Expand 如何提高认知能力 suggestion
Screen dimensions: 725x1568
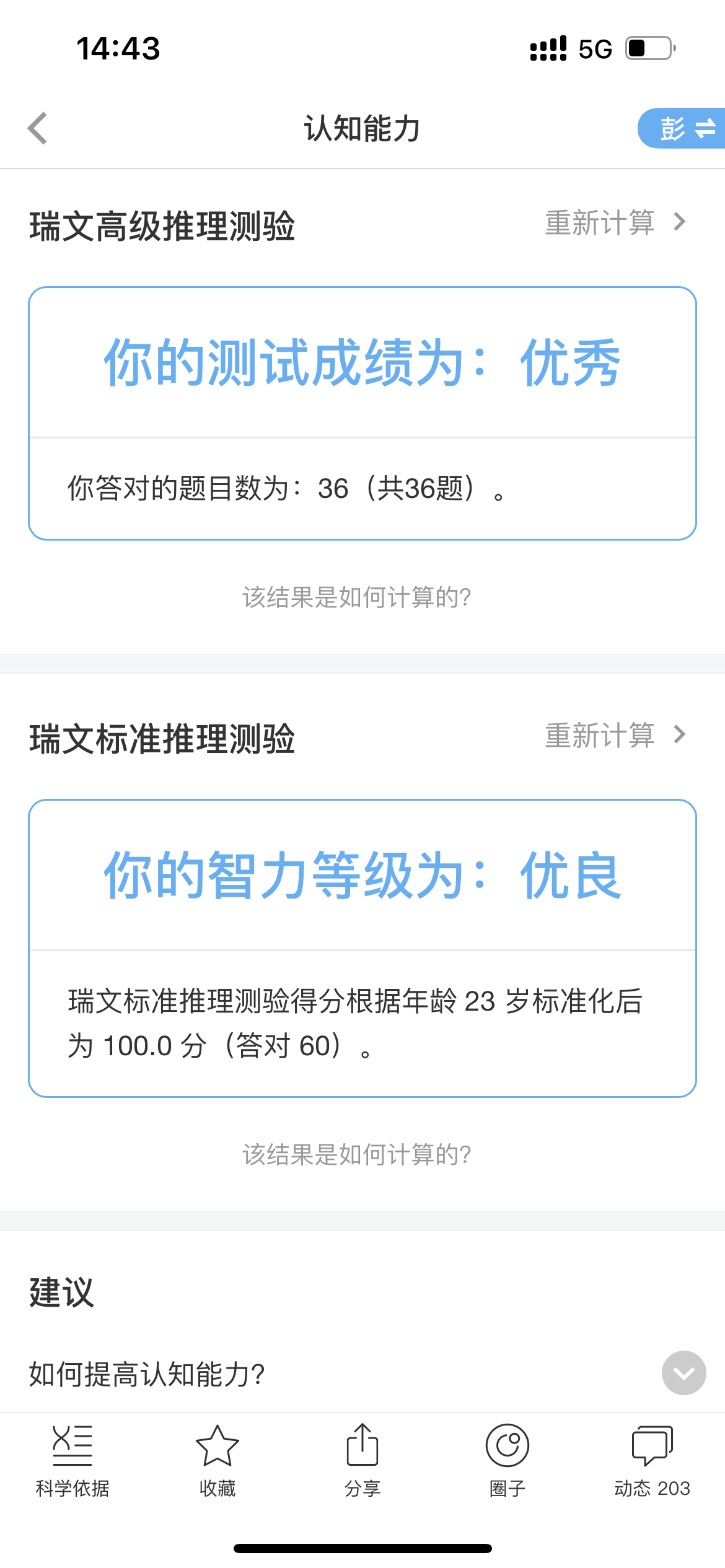(683, 1373)
